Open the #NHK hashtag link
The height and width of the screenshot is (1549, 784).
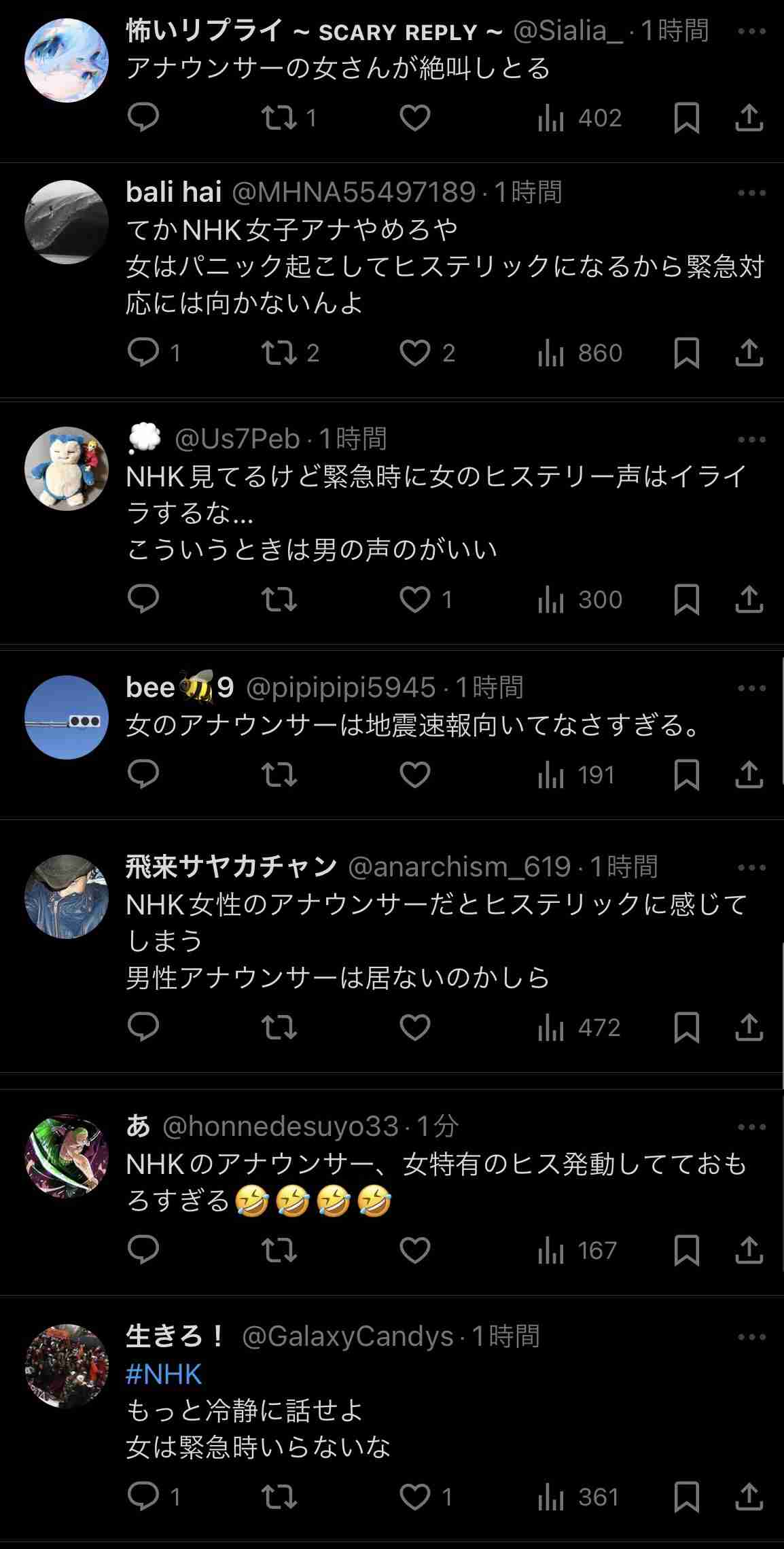click(164, 1374)
